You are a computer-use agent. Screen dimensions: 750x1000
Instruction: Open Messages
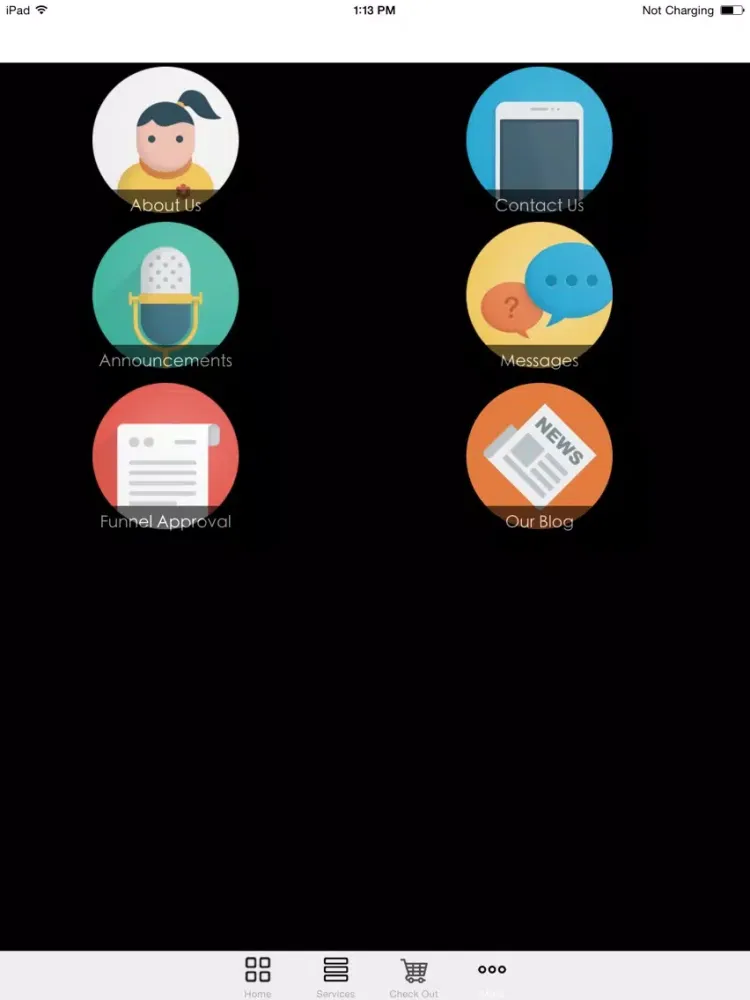pos(539,296)
